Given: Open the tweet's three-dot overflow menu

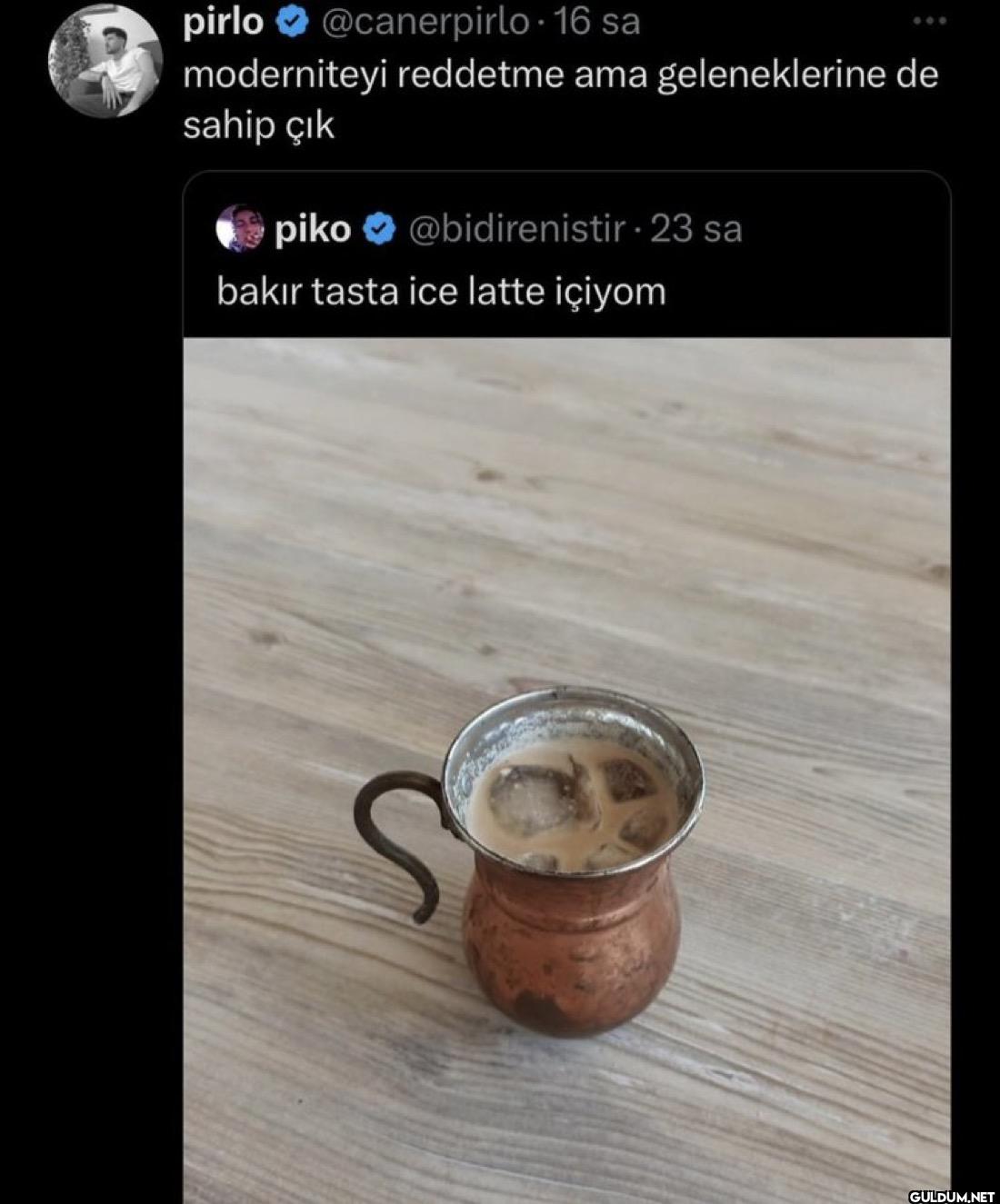Looking at the screenshot, I should coord(929,21).
